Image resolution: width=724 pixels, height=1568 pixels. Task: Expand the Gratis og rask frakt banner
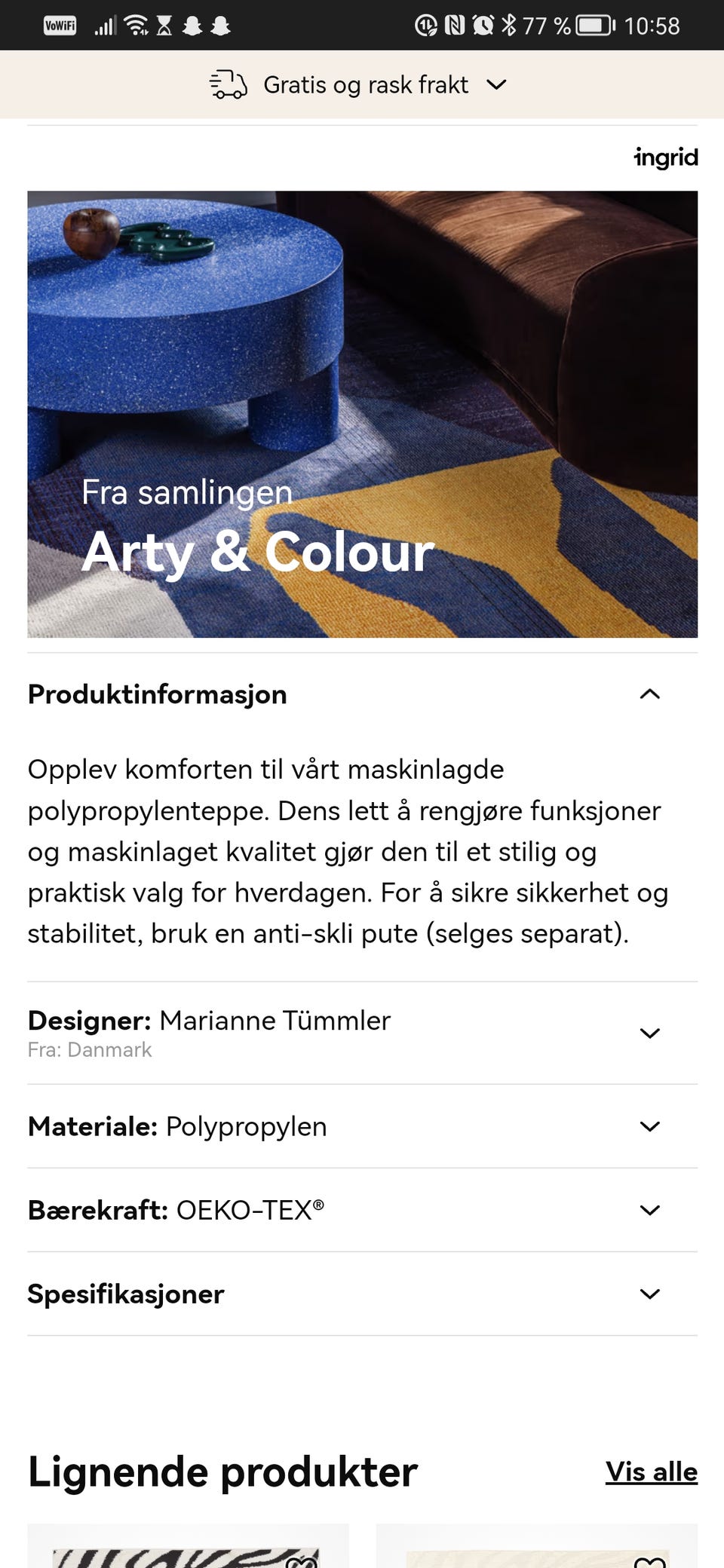point(496,84)
